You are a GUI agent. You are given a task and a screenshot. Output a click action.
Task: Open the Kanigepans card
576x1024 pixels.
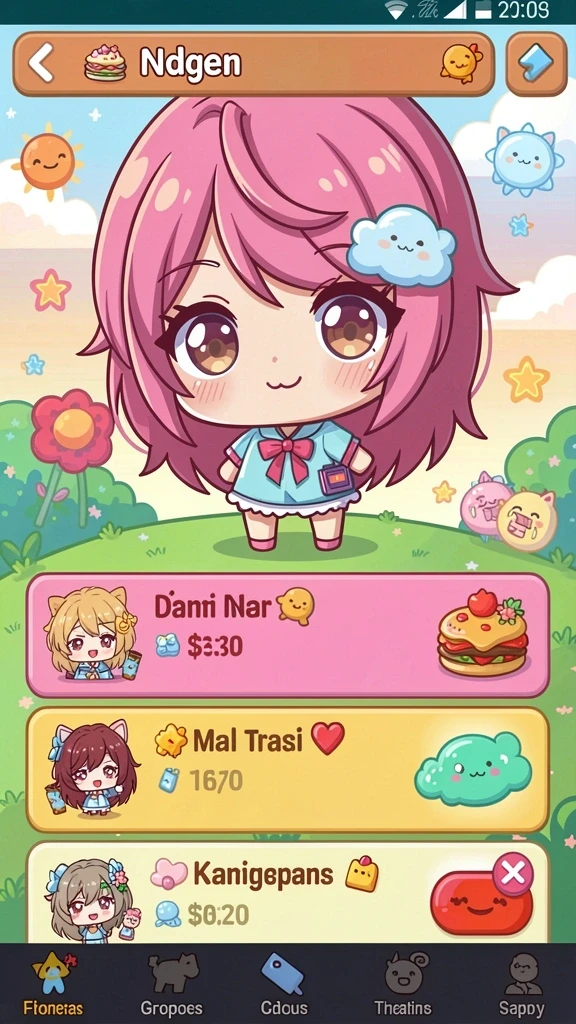tap(287, 892)
